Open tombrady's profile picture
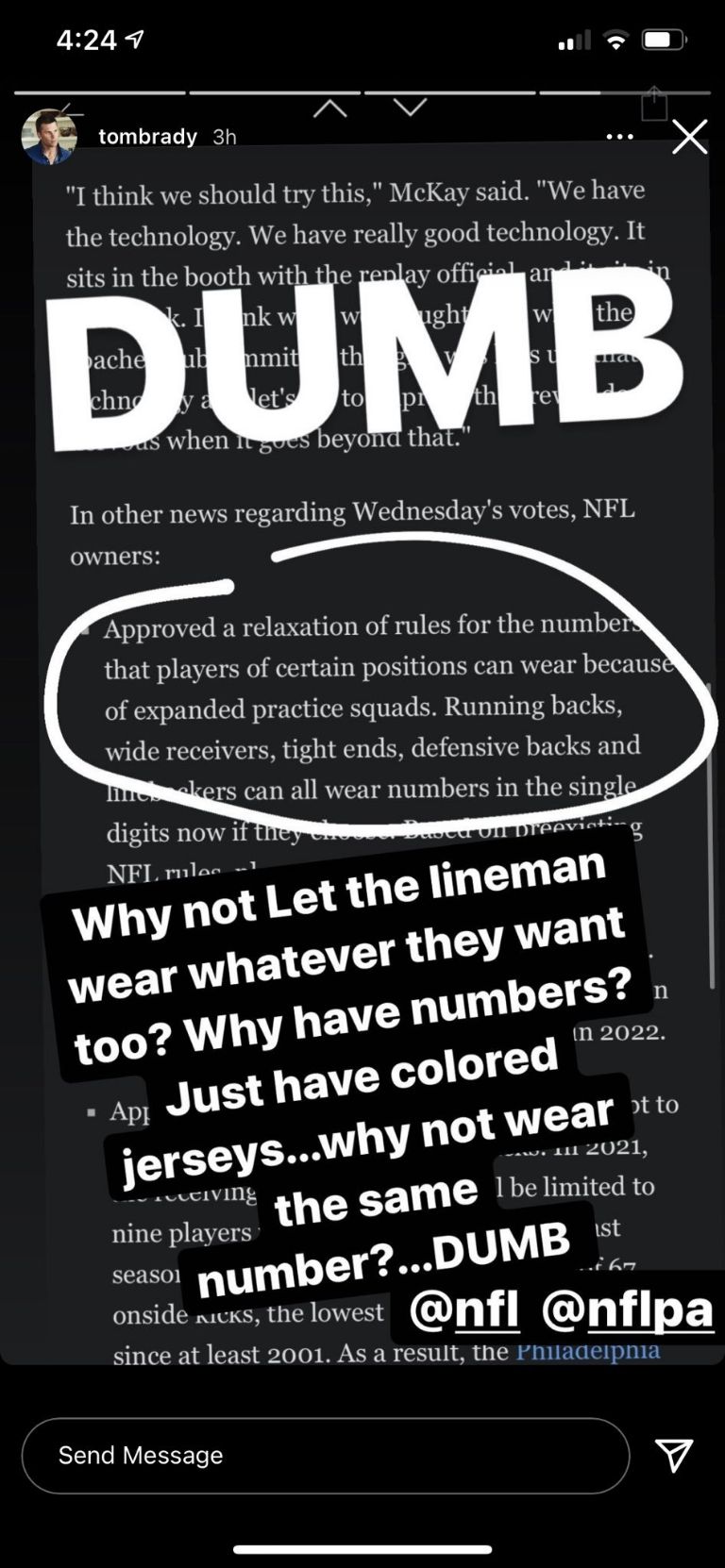The image size is (725, 1568). (x=48, y=136)
